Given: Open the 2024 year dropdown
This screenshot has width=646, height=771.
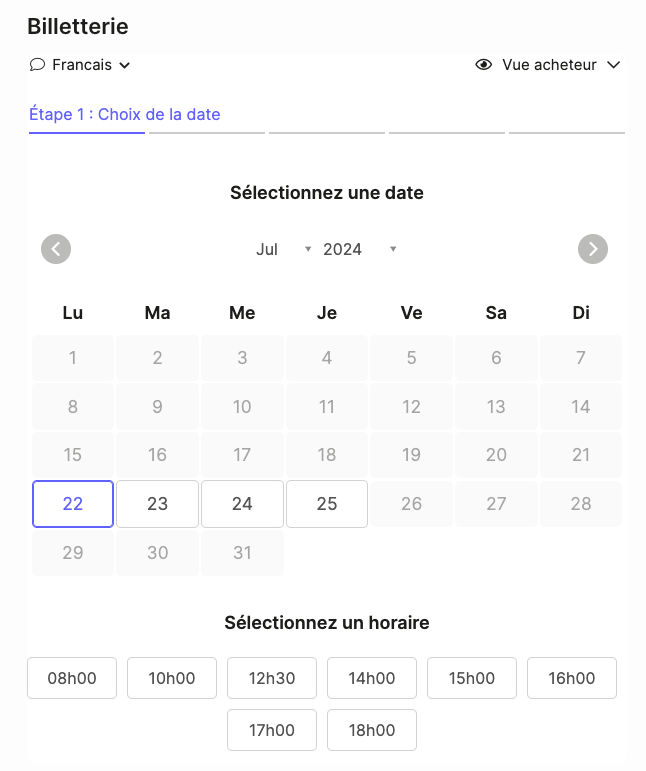Looking at the screenshot, I should pyautogui.click(x=359, y=249).
